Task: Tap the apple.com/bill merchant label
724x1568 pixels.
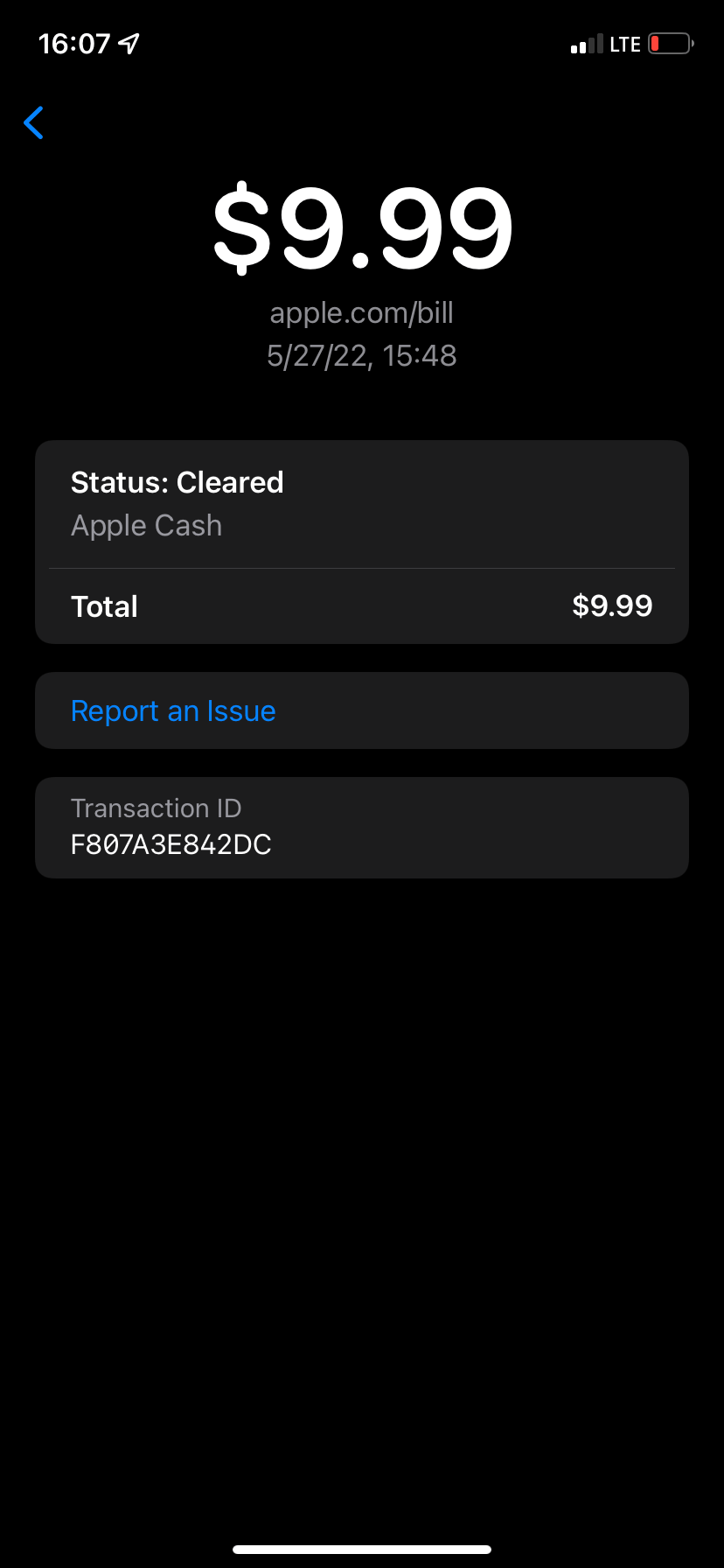Action: [362, 312]
